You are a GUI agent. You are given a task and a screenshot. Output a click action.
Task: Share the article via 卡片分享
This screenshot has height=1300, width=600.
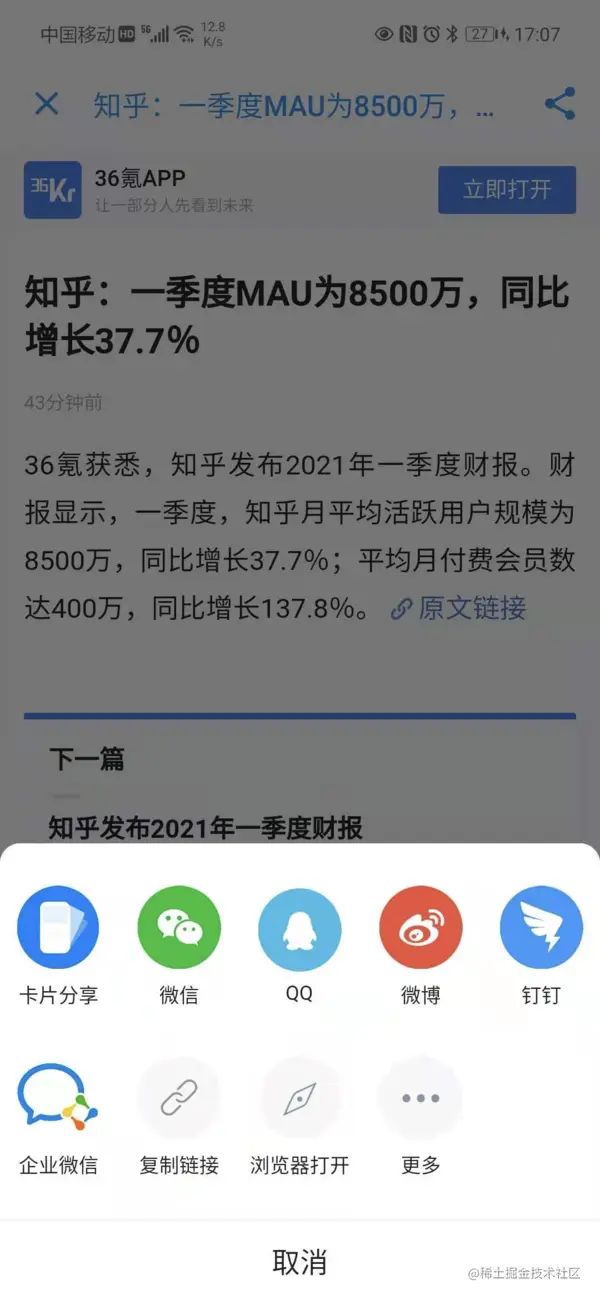pyautogui.click(x=58, y=928)
